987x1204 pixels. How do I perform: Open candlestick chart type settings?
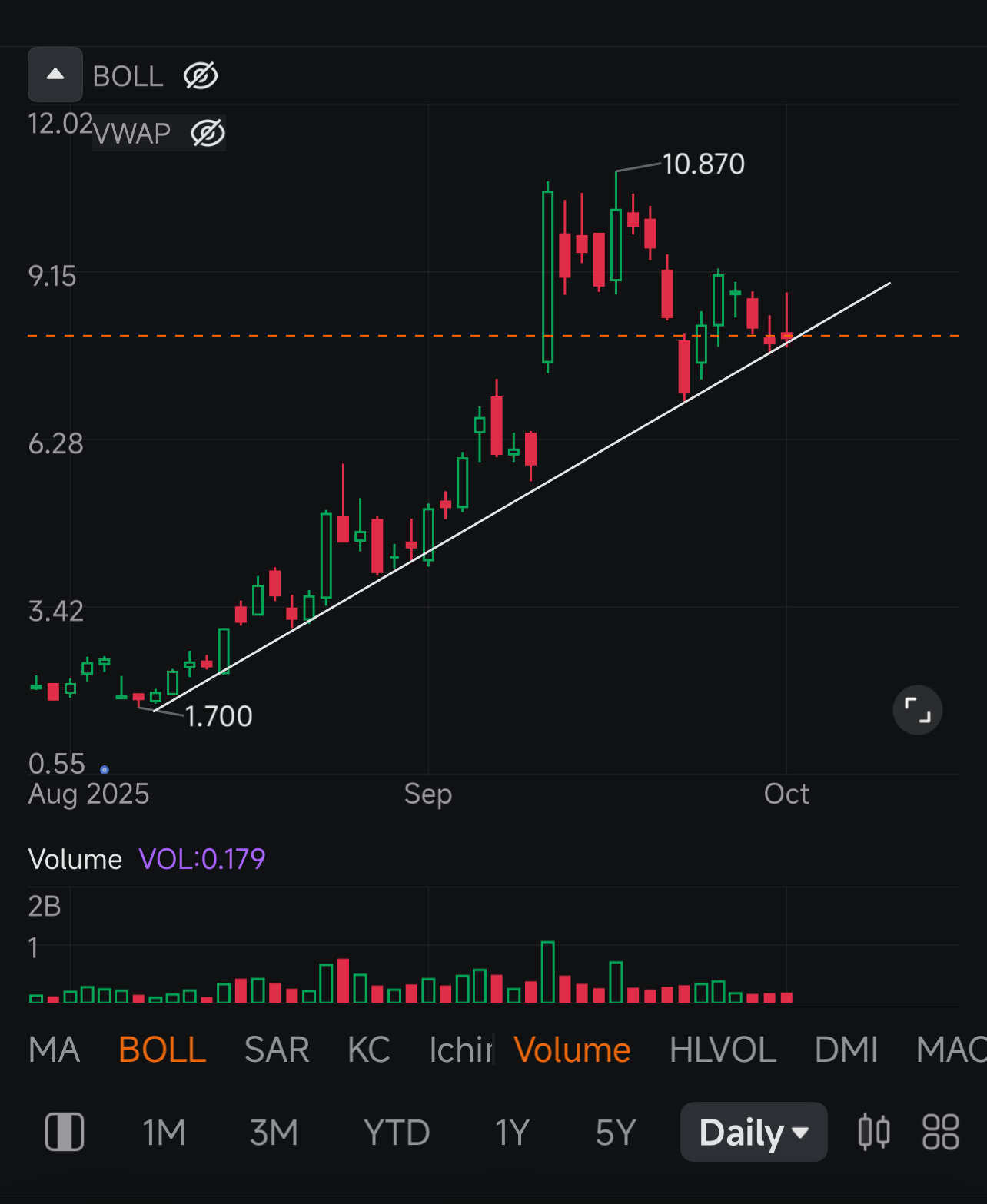[x=874, y=1133]
